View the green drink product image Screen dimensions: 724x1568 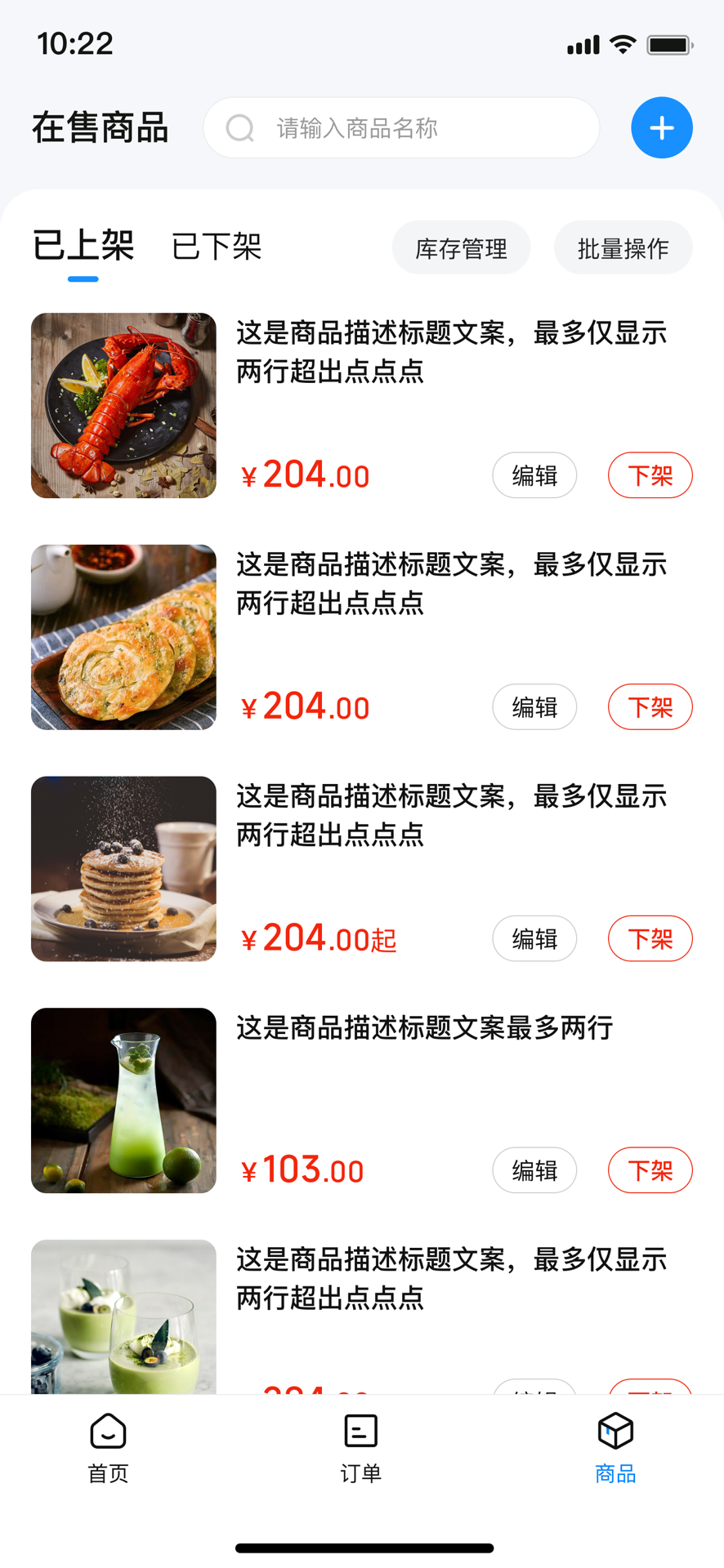[123, 1101]
